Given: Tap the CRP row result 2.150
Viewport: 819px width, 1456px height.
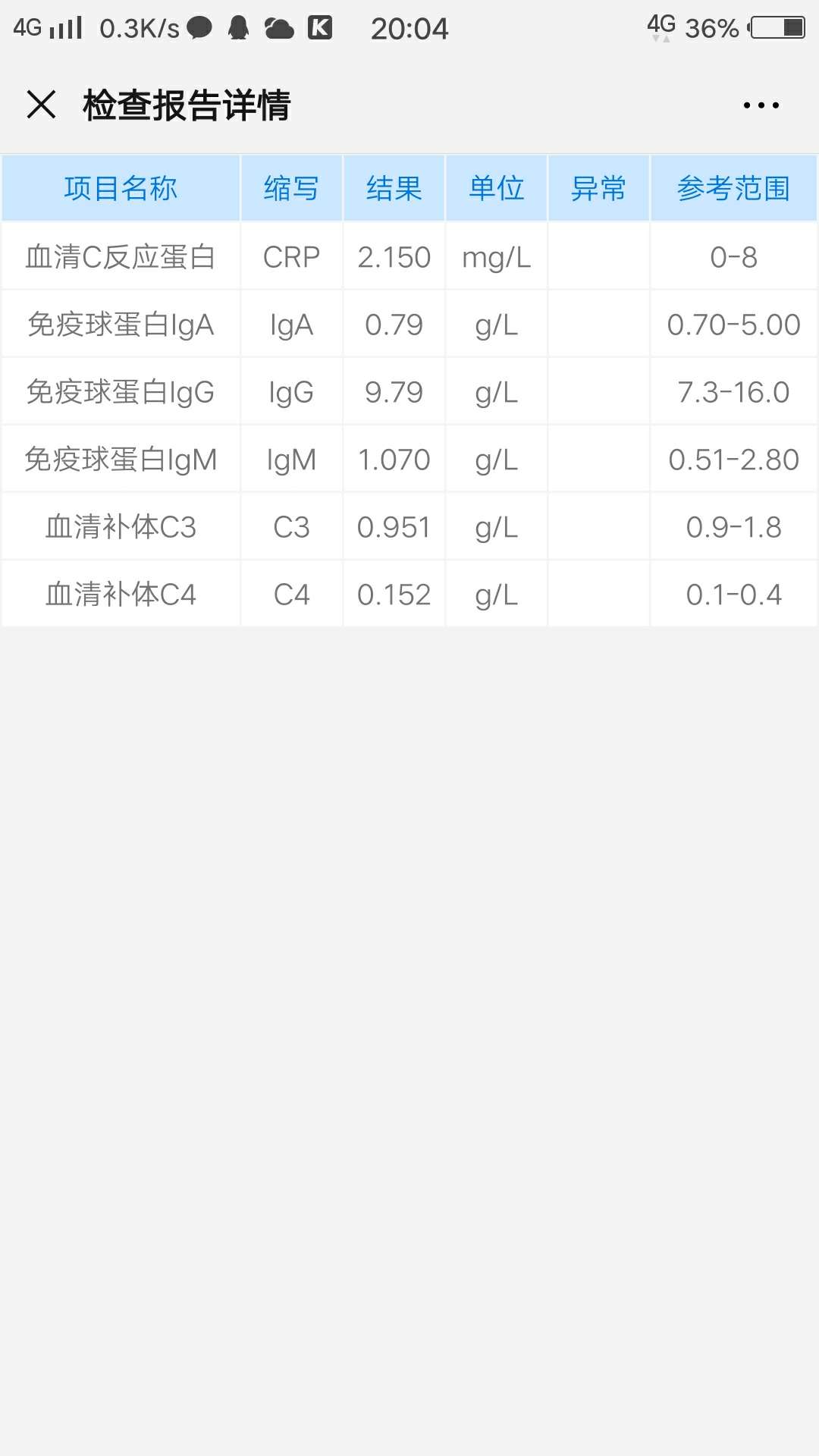Looking at the screenshot, I should 394,257.
